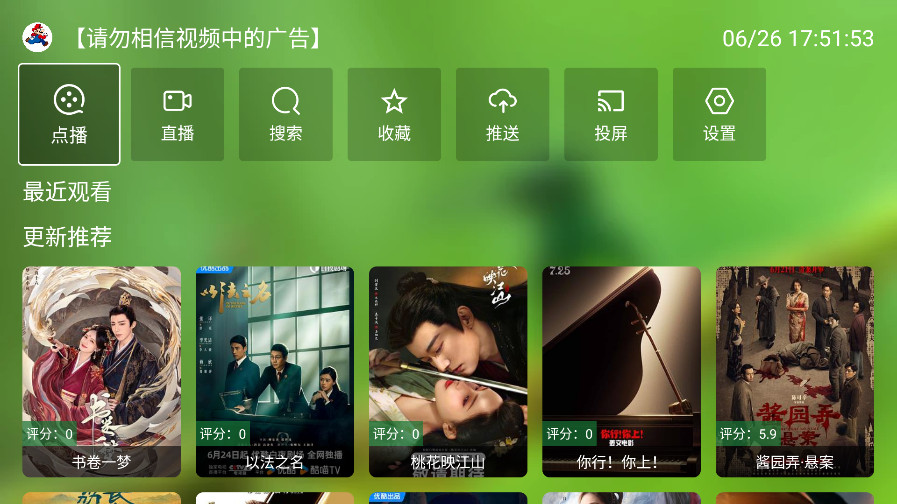Open 酱园弄·悬案 movie card
The height and width of the screenshot is (504, 897).
[x=794, y=370]
